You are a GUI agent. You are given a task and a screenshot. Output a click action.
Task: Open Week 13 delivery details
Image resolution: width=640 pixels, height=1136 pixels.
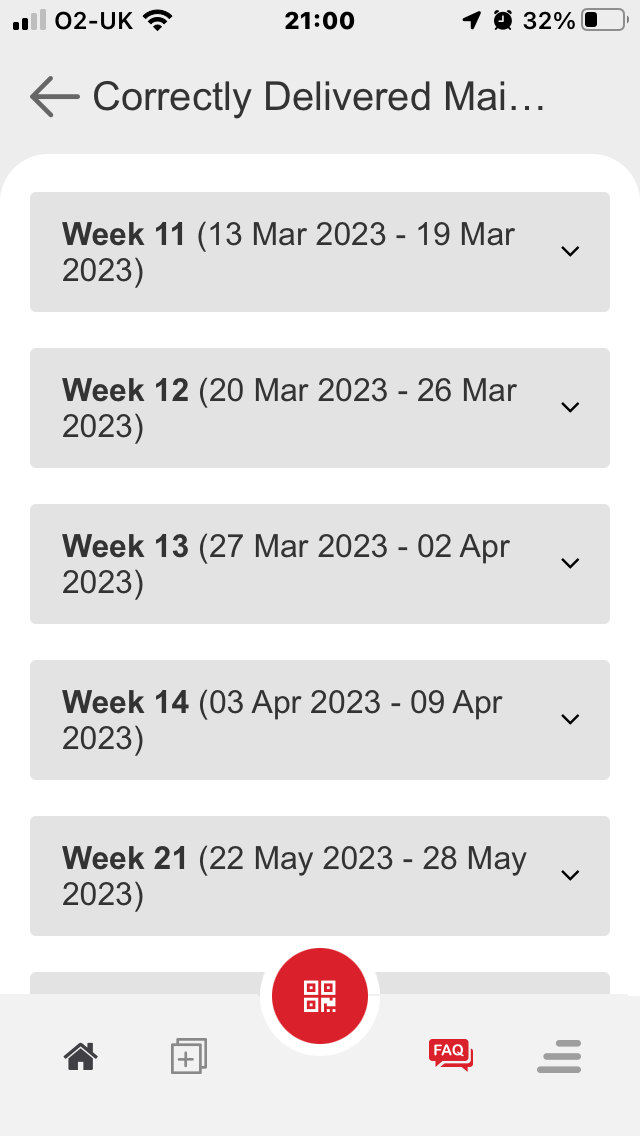pyautogui.click(x=320, y=564)
